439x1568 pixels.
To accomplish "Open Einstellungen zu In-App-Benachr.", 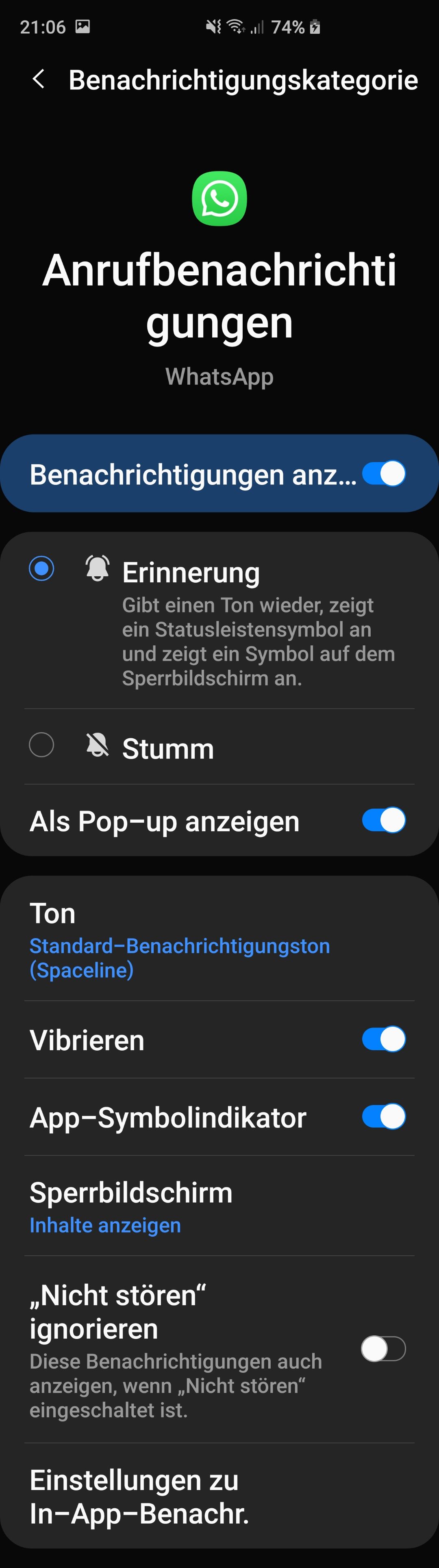I will (140, 1496).
